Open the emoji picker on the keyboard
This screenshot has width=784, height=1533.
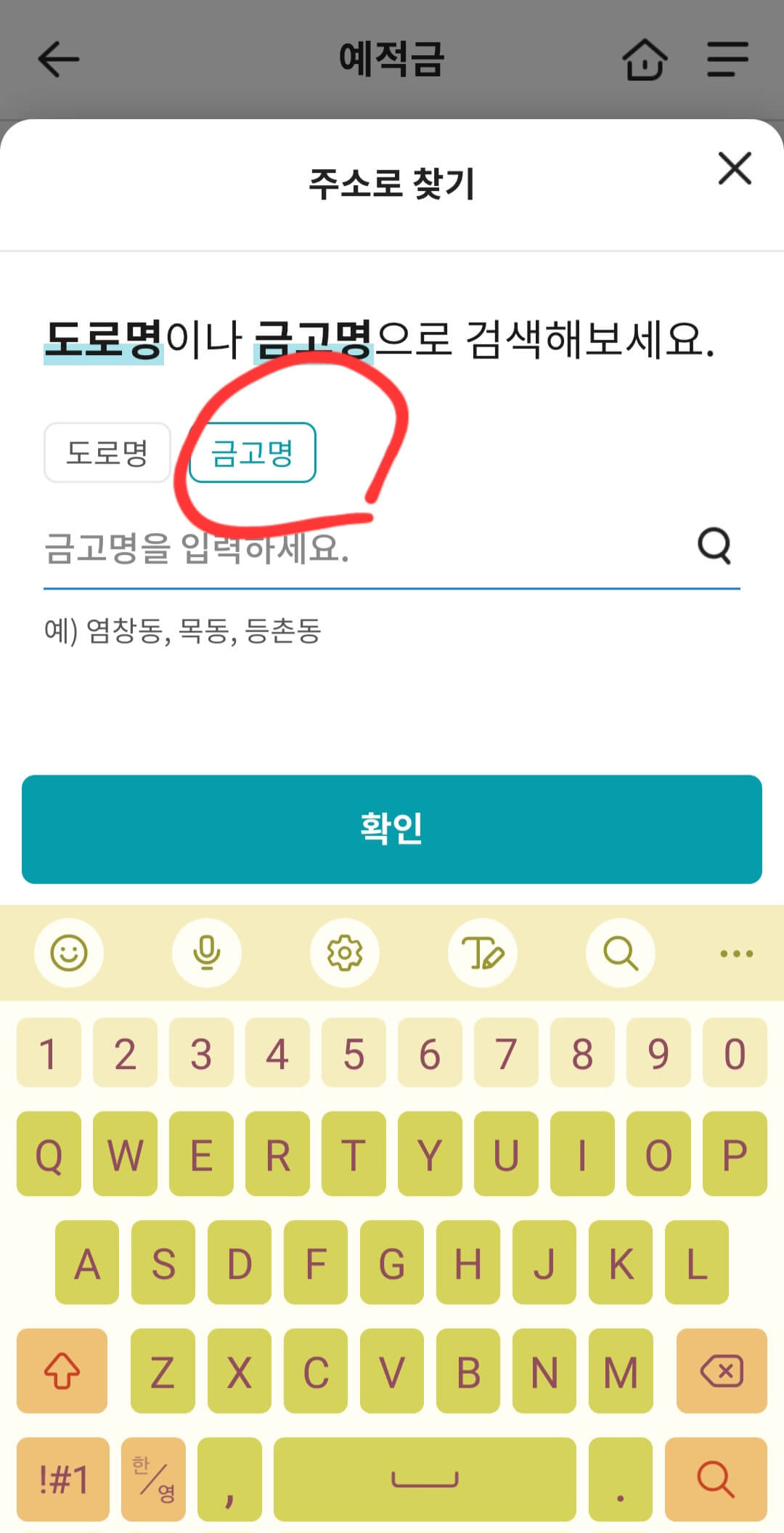(x=69, y=953)
